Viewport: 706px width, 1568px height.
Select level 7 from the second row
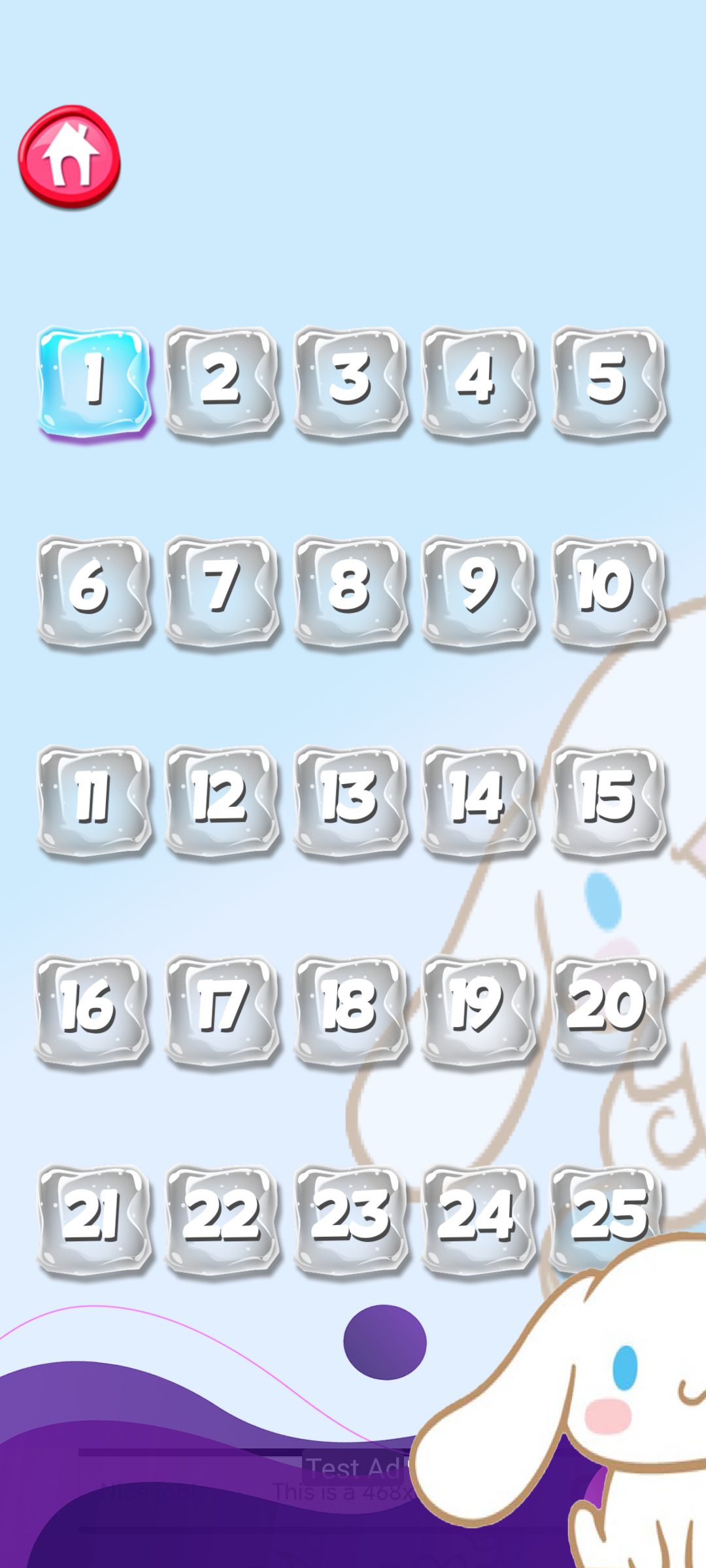(223, 586)
